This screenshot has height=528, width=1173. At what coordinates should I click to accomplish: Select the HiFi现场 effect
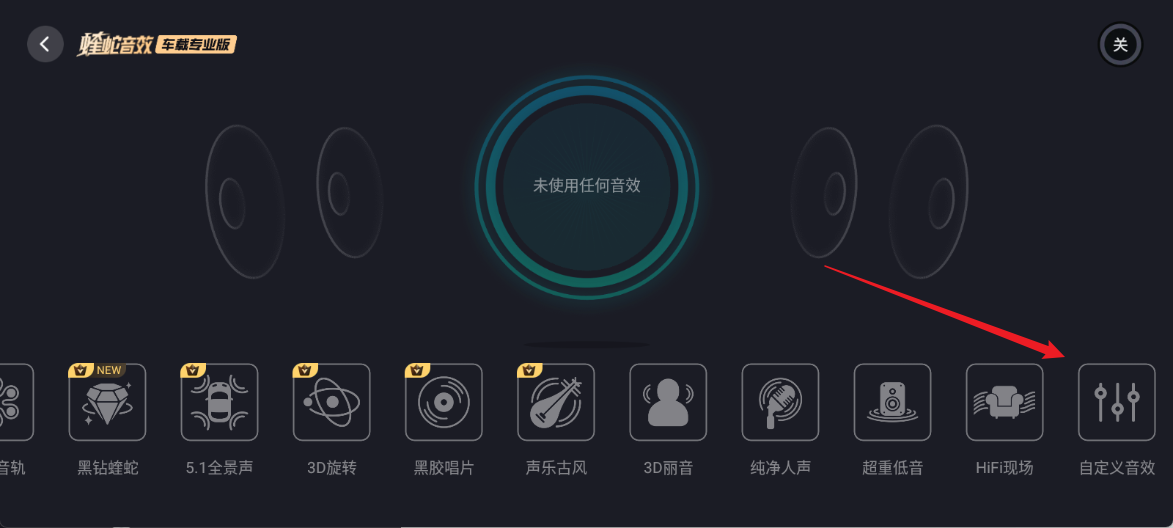pos(1004,402)
